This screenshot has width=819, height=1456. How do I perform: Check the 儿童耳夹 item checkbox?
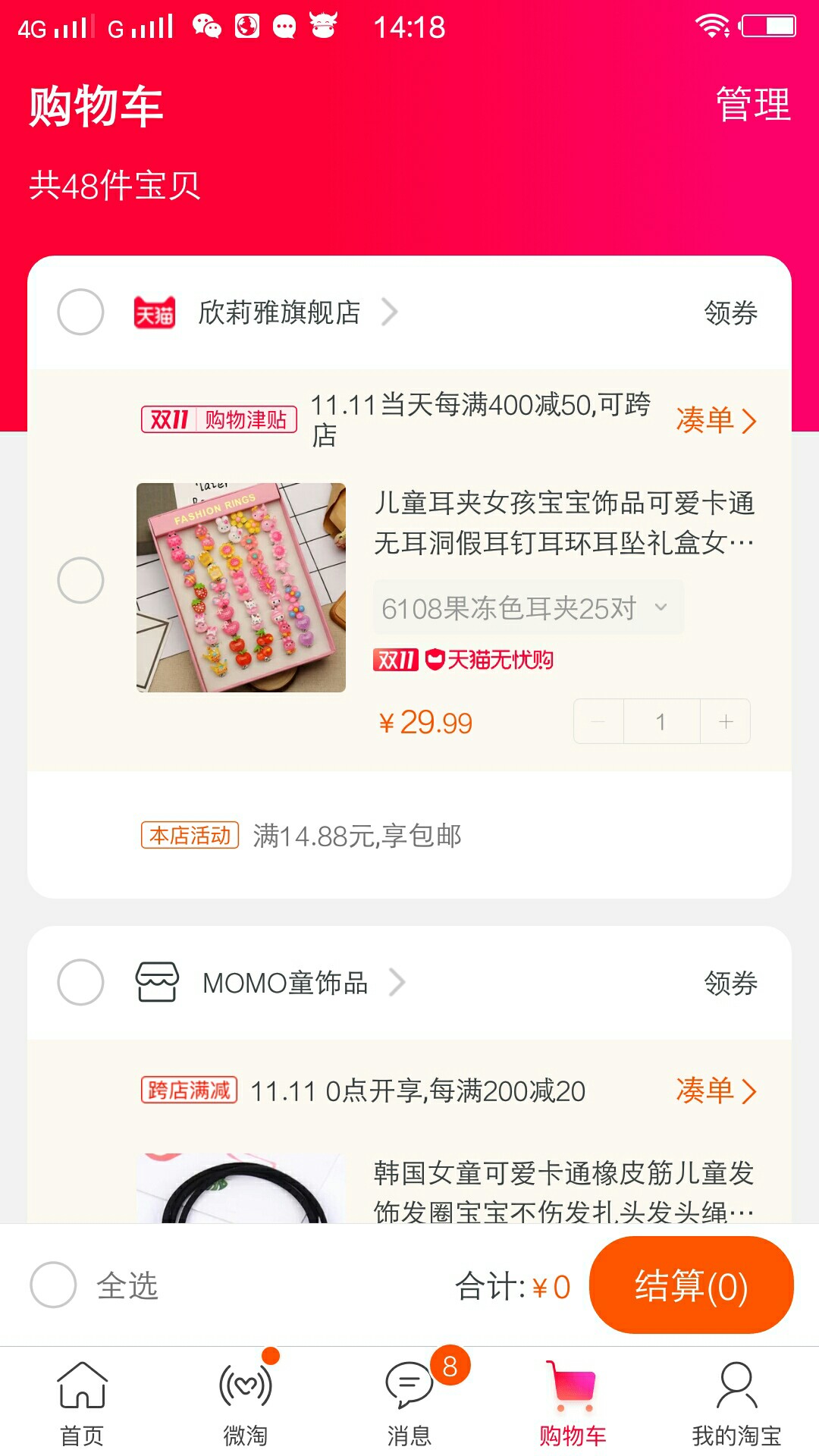click(80, 580)
